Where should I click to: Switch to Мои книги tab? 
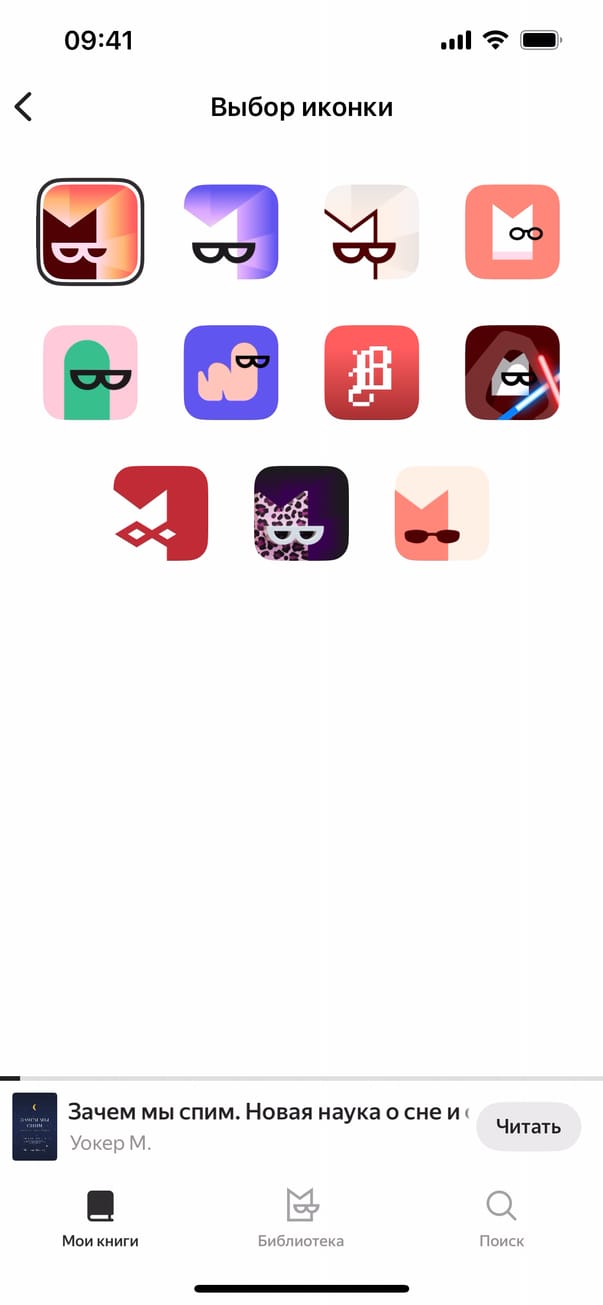click(x=100, y=1219)
